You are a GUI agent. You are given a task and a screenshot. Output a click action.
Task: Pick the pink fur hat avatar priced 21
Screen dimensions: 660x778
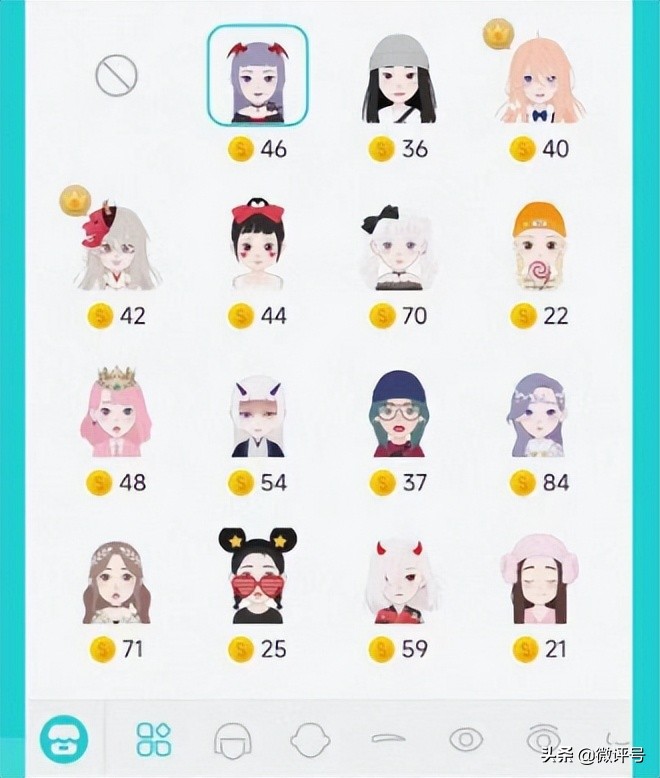coord(540,580)
